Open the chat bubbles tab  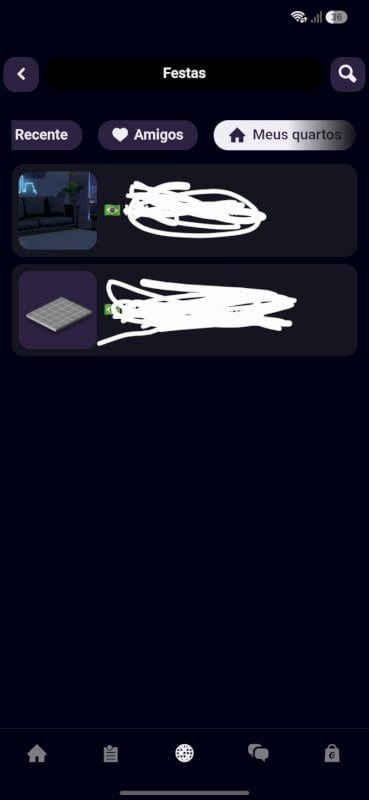(258, 753)
